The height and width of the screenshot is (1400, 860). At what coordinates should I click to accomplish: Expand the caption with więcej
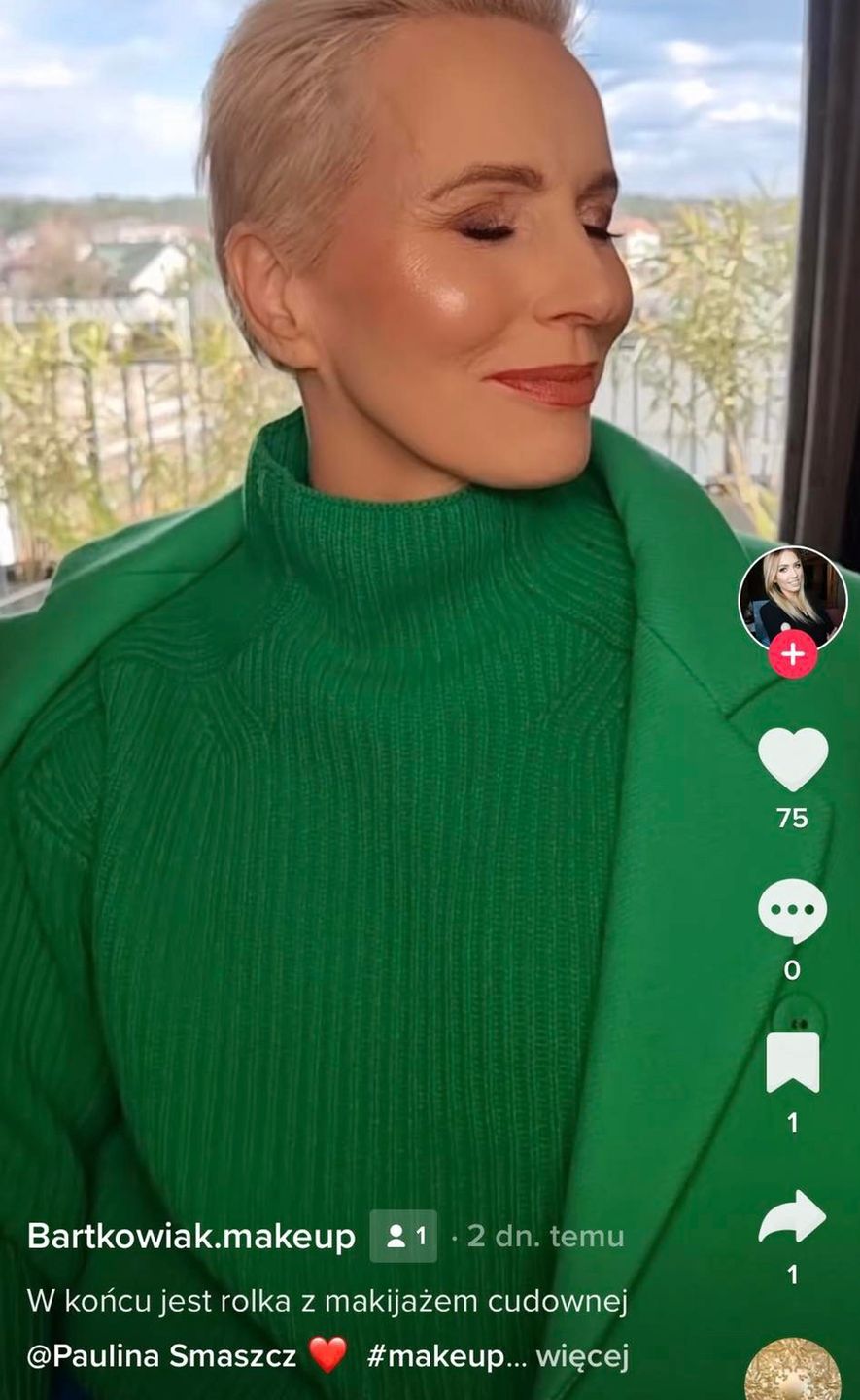[582, 1356]
